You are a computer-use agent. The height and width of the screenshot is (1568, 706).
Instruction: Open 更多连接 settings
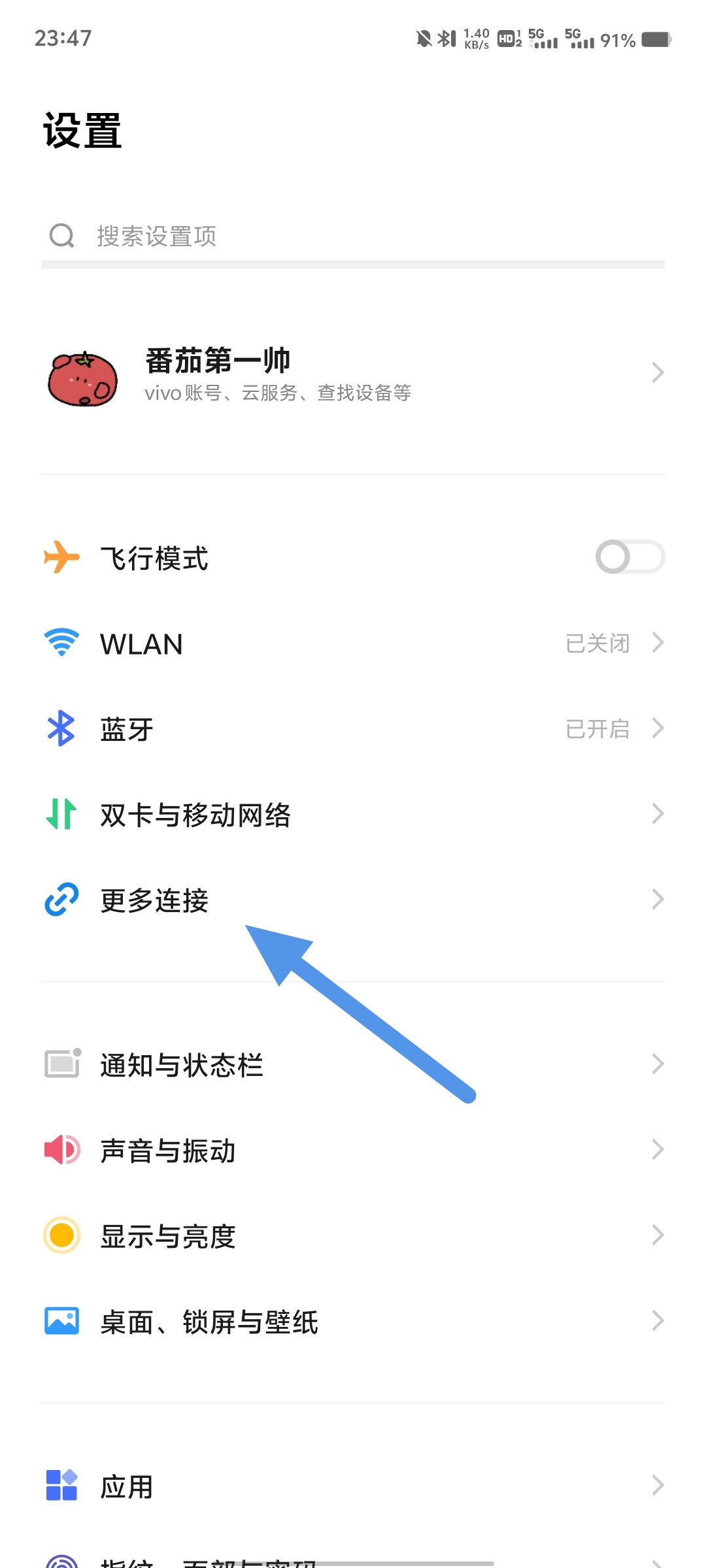coord(353,900)
